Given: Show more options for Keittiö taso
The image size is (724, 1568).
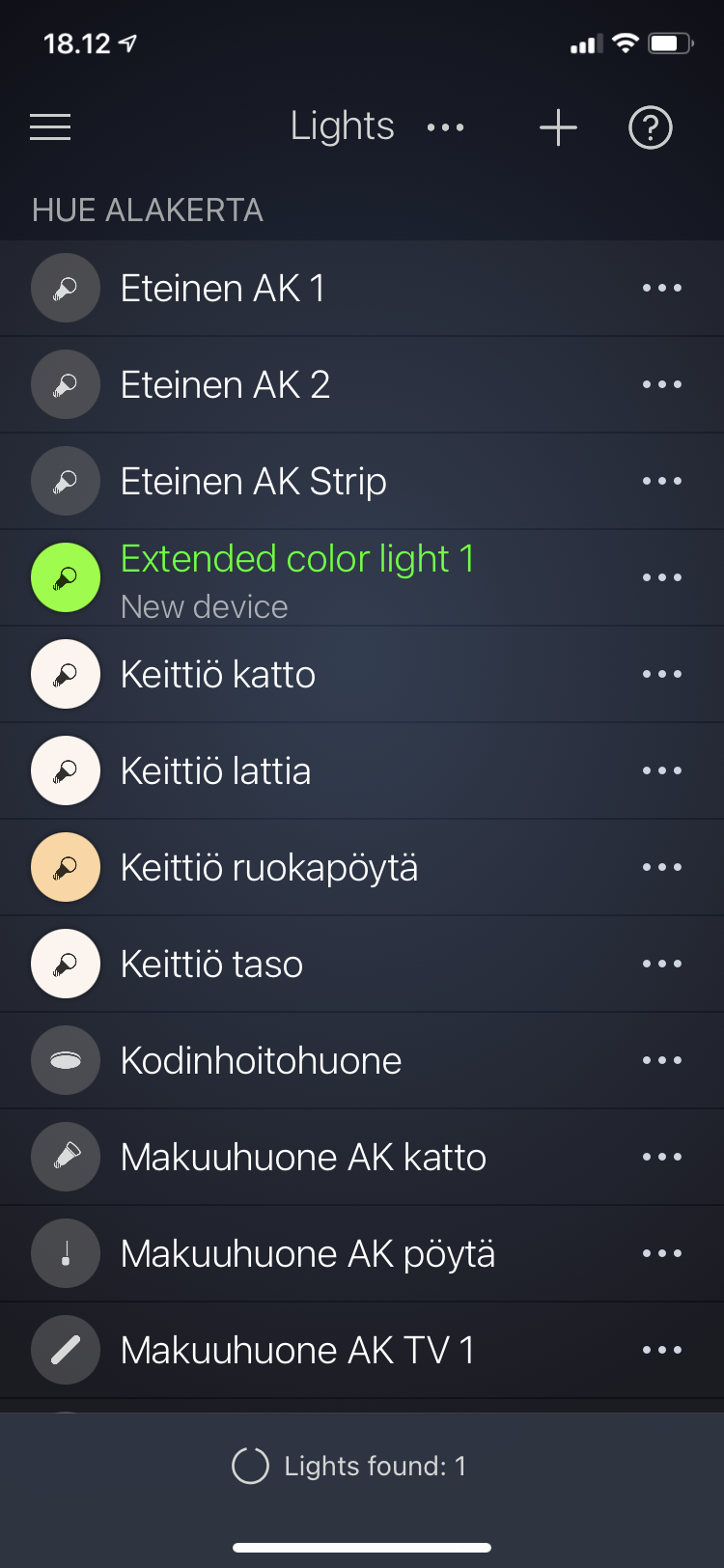Looking at the screenshot, I should coord(662,964).
